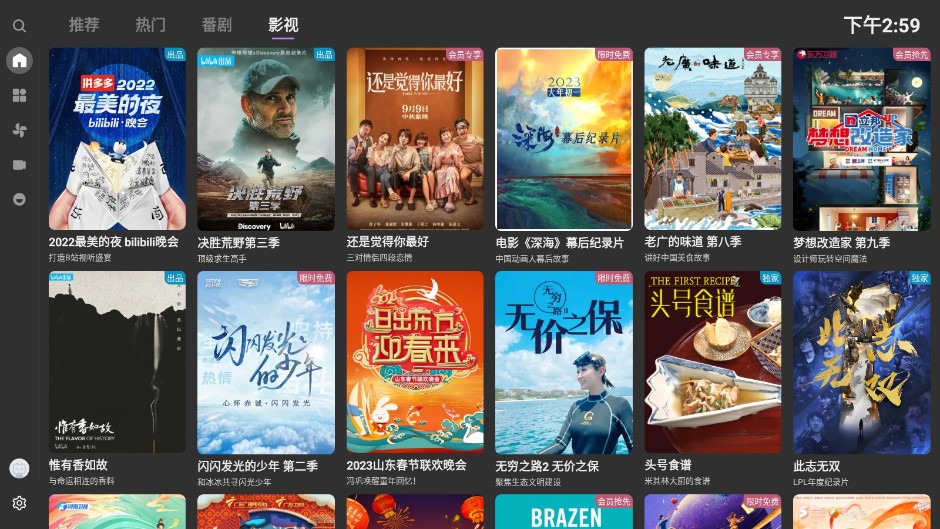The image size is (940, 529).
Task: Select the 影视 tab
Action: [283, 25]
